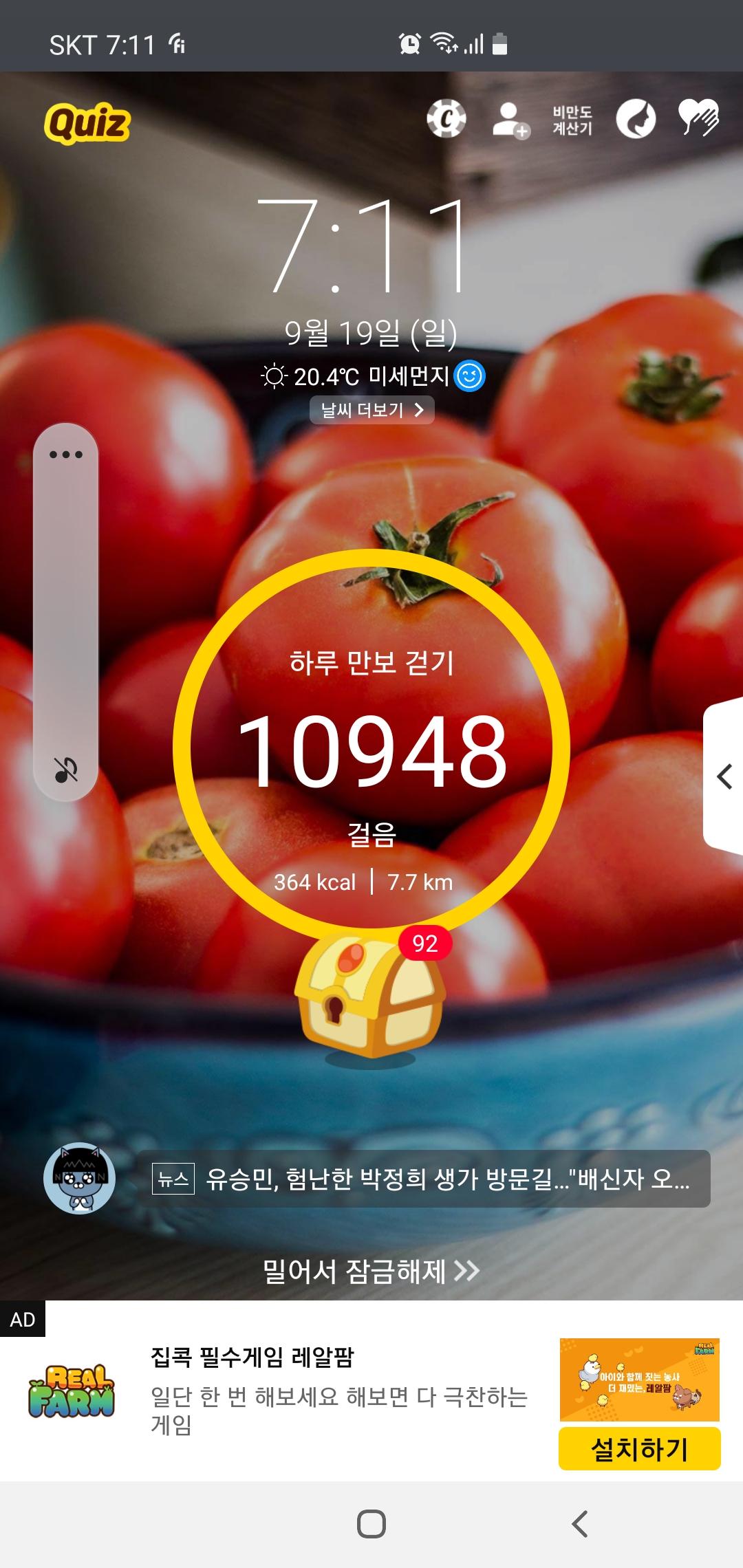This screenshot has height=1568, width=743.
Task: Open the three-dot menu on side panel
Action: click(x=66, y=455)
